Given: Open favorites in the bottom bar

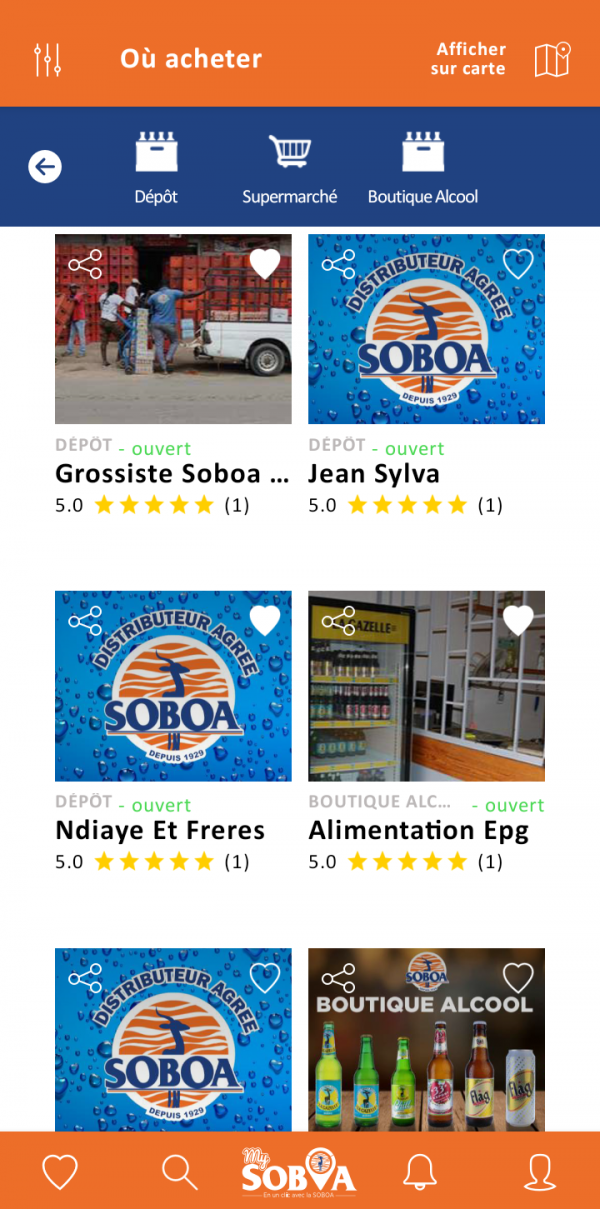Looking at the screenshot, I should tap(60, 1171).
